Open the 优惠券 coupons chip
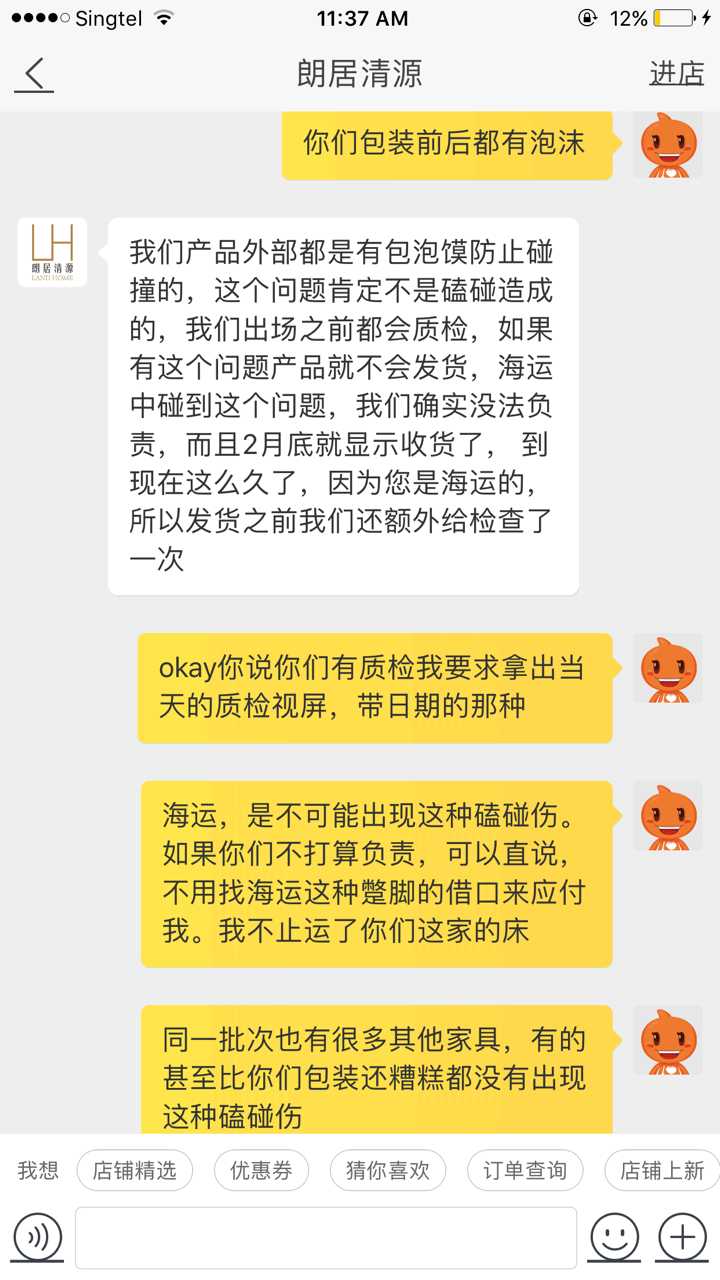 (x=261, y=1170)
